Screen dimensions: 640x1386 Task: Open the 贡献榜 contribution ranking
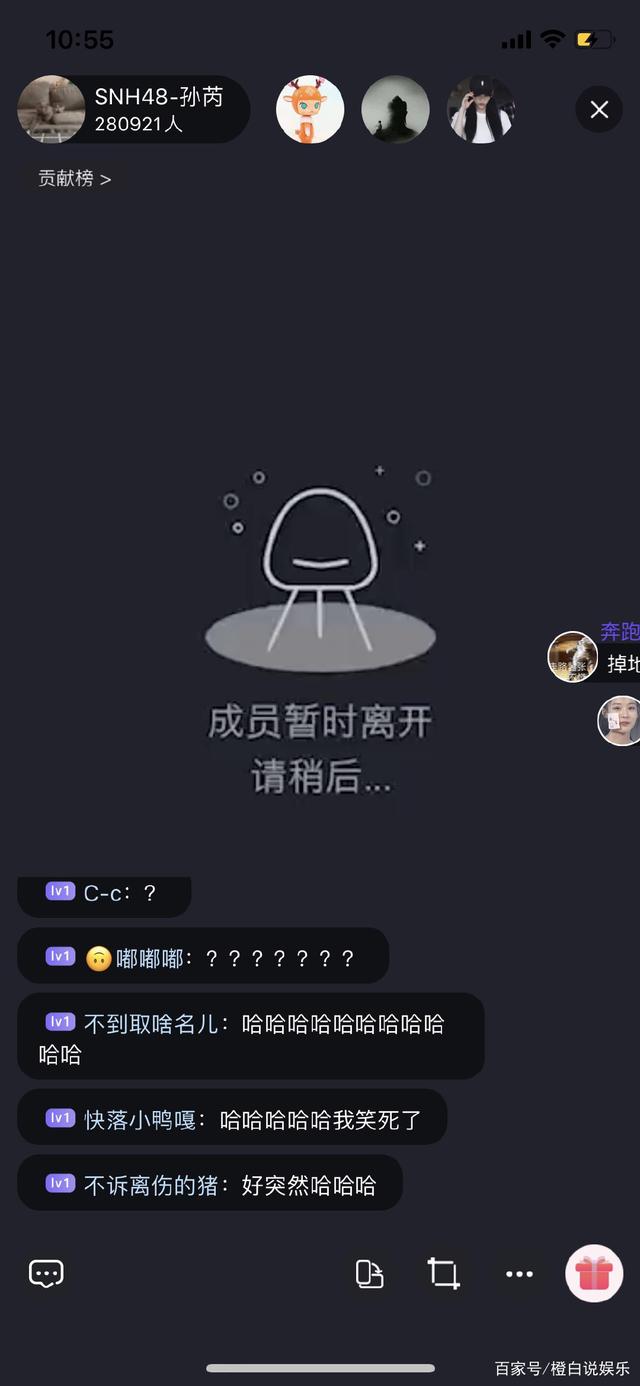[x=74, y=179]
